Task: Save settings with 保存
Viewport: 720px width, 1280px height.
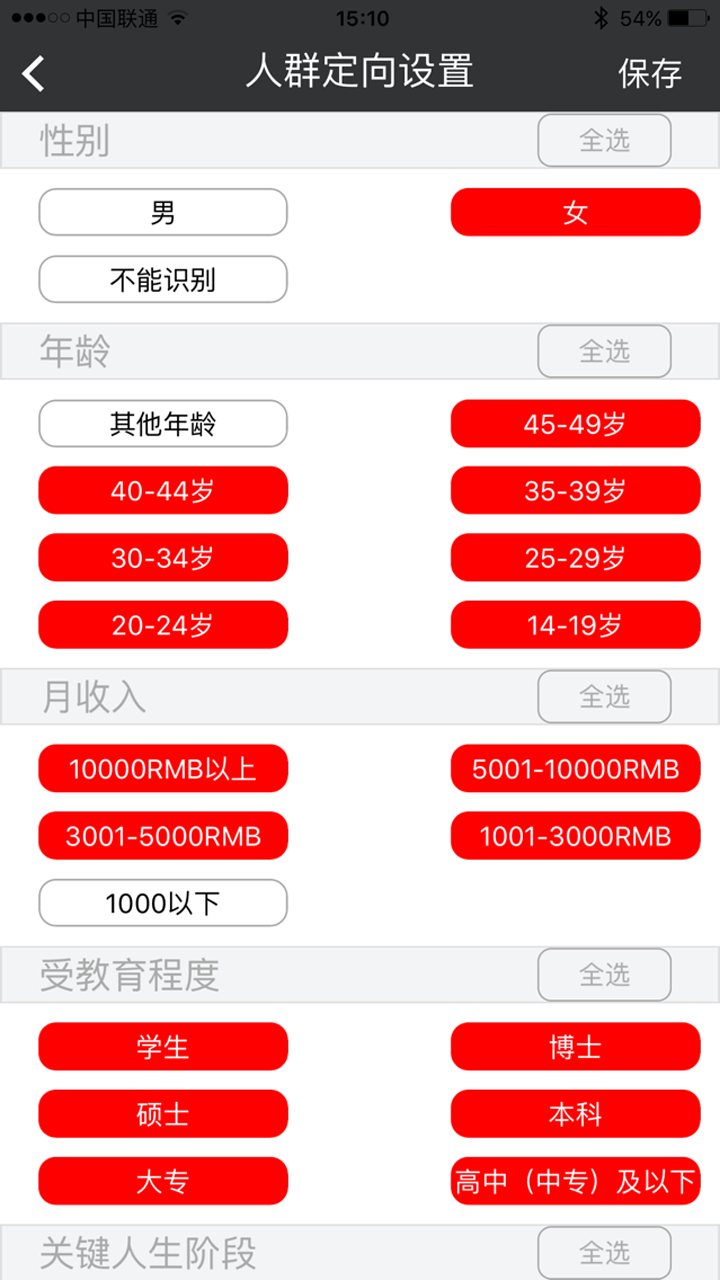Action: 650,73
